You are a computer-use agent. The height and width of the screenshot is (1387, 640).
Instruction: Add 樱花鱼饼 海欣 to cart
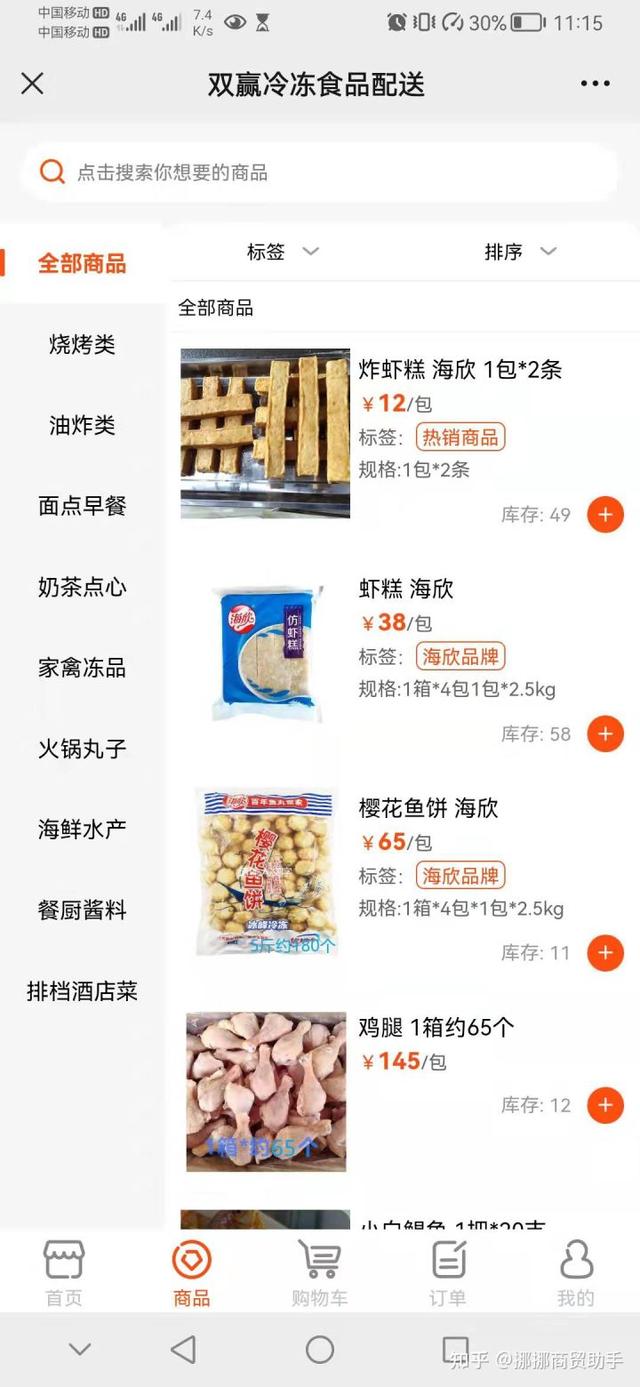click(x=605, y=953)
